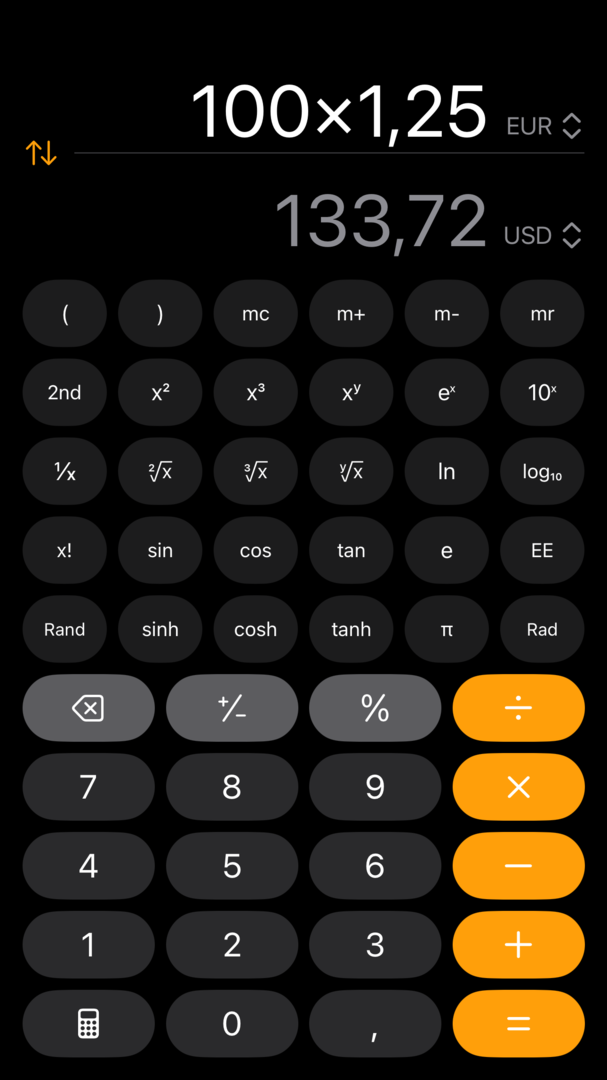Screen dimensions: 607x1080
Task: Tap the equals key
Action: coord(518,1024)
